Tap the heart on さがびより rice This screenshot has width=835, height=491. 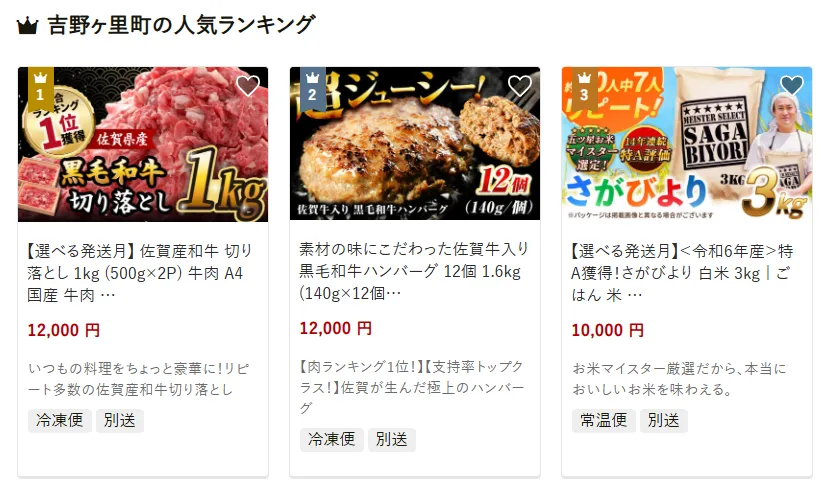point(791,87)
